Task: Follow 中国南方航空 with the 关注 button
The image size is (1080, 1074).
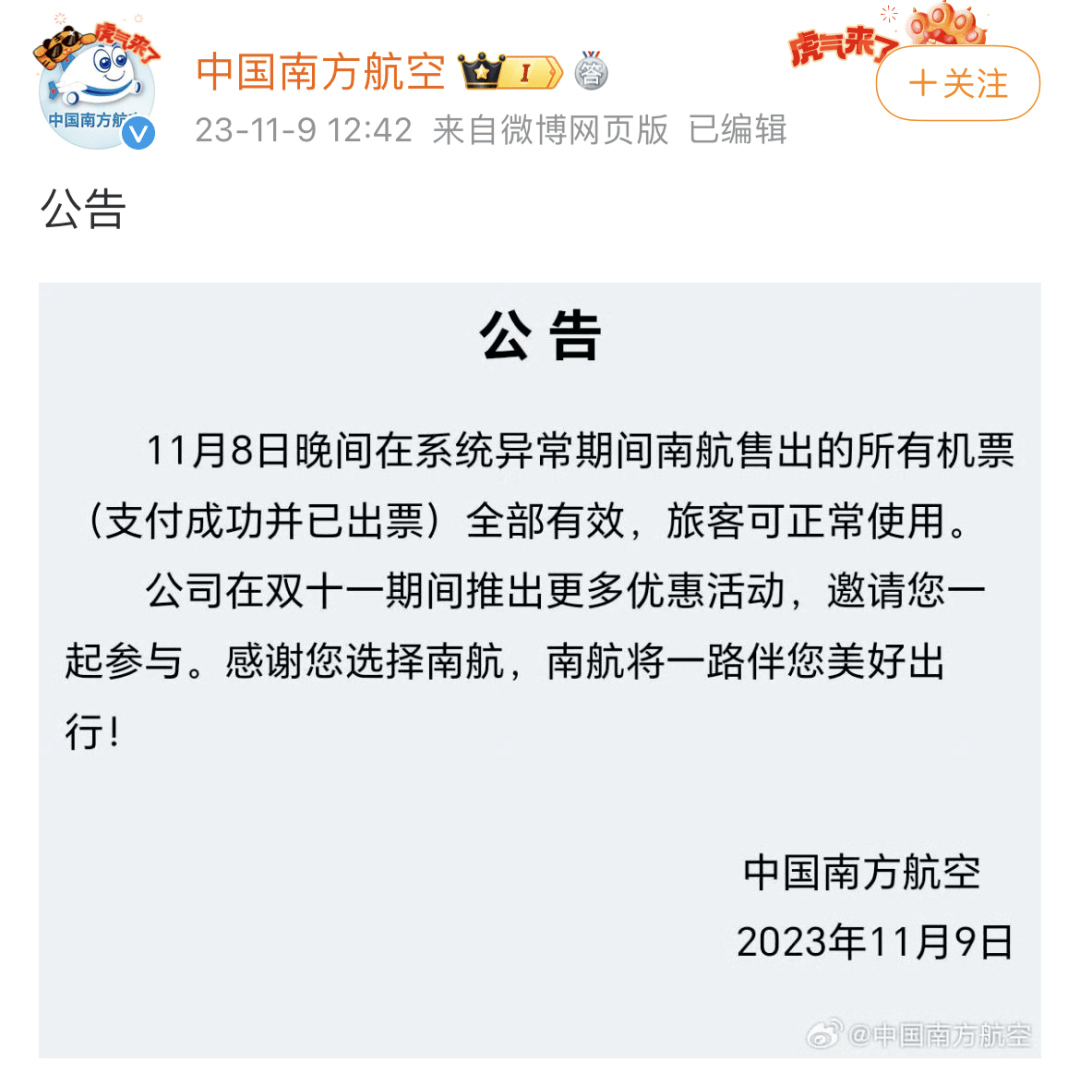Action: click(957, 84)
